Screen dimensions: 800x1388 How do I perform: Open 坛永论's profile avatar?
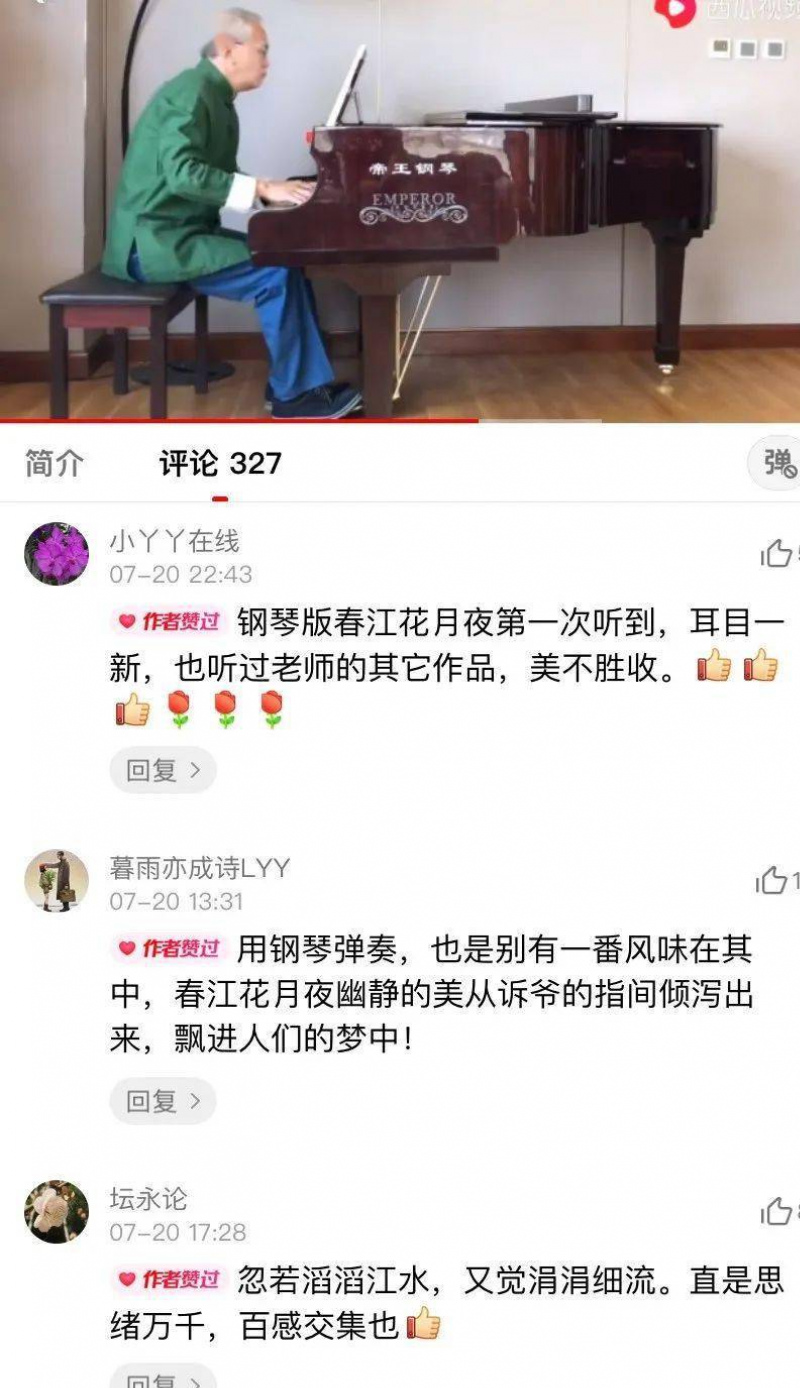tap(56, 1211)
